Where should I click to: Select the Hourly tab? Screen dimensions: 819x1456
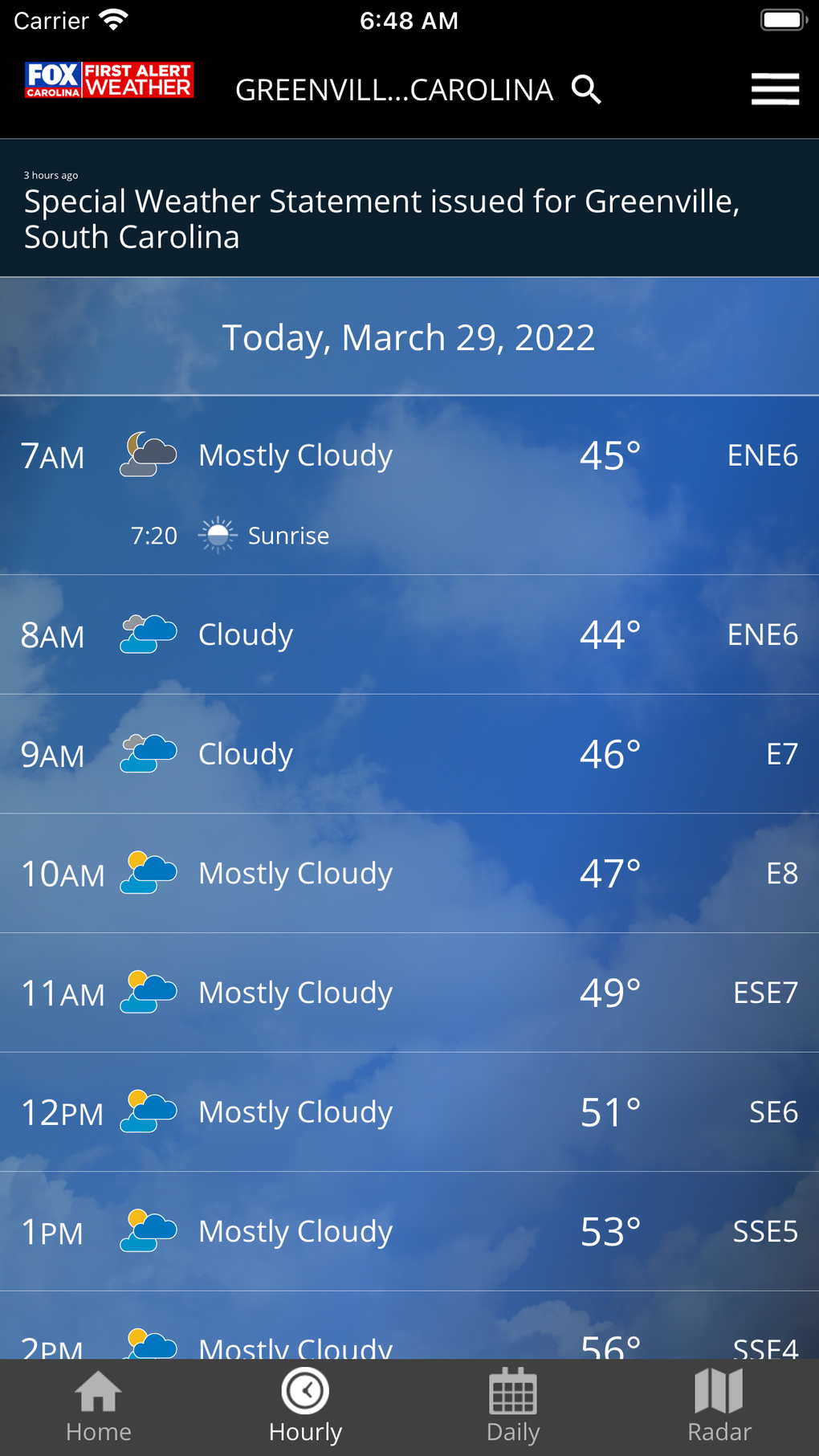pos(305,1407)
